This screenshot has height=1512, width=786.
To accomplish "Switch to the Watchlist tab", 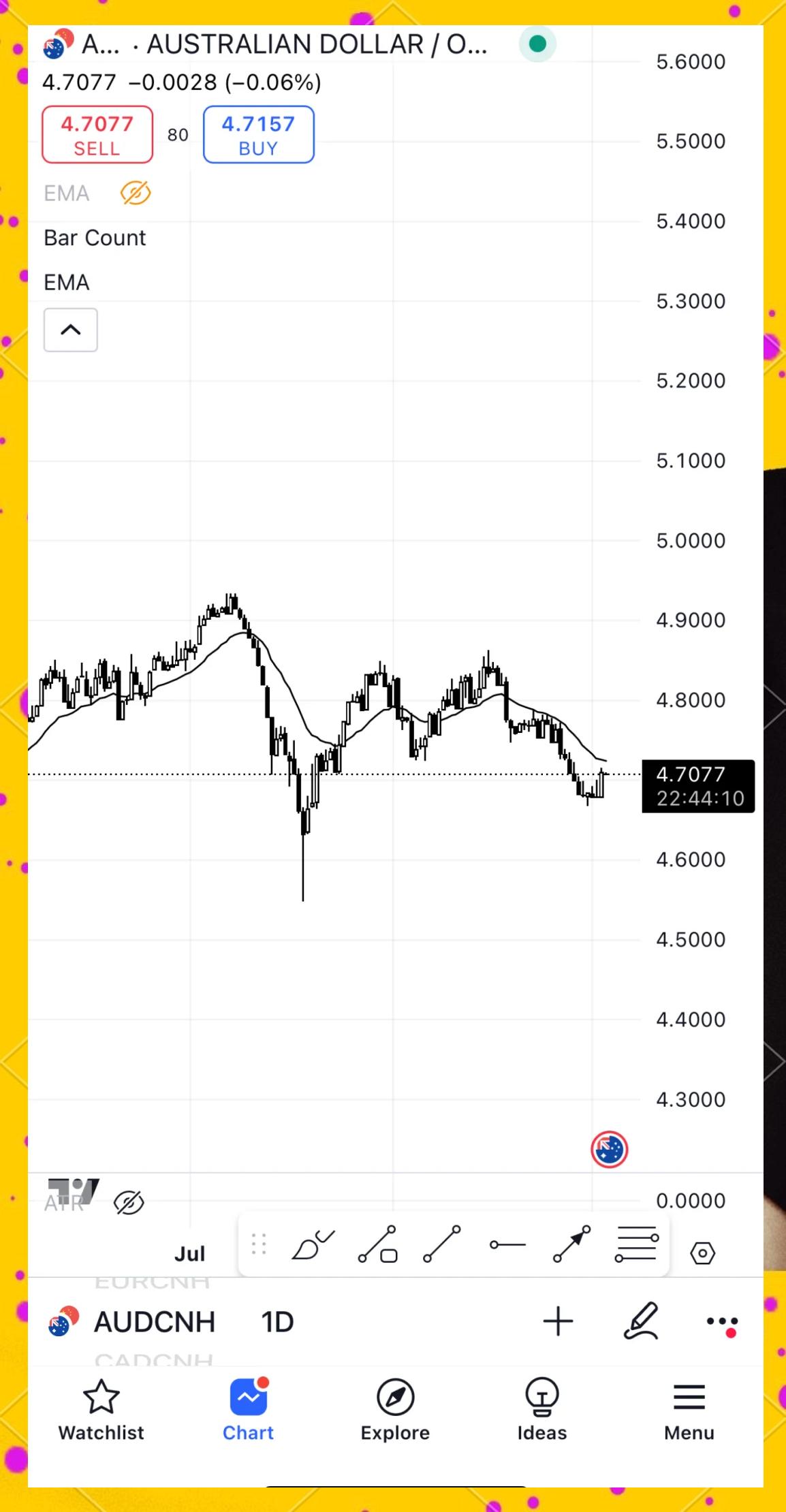I will (x=101, y=1409).
